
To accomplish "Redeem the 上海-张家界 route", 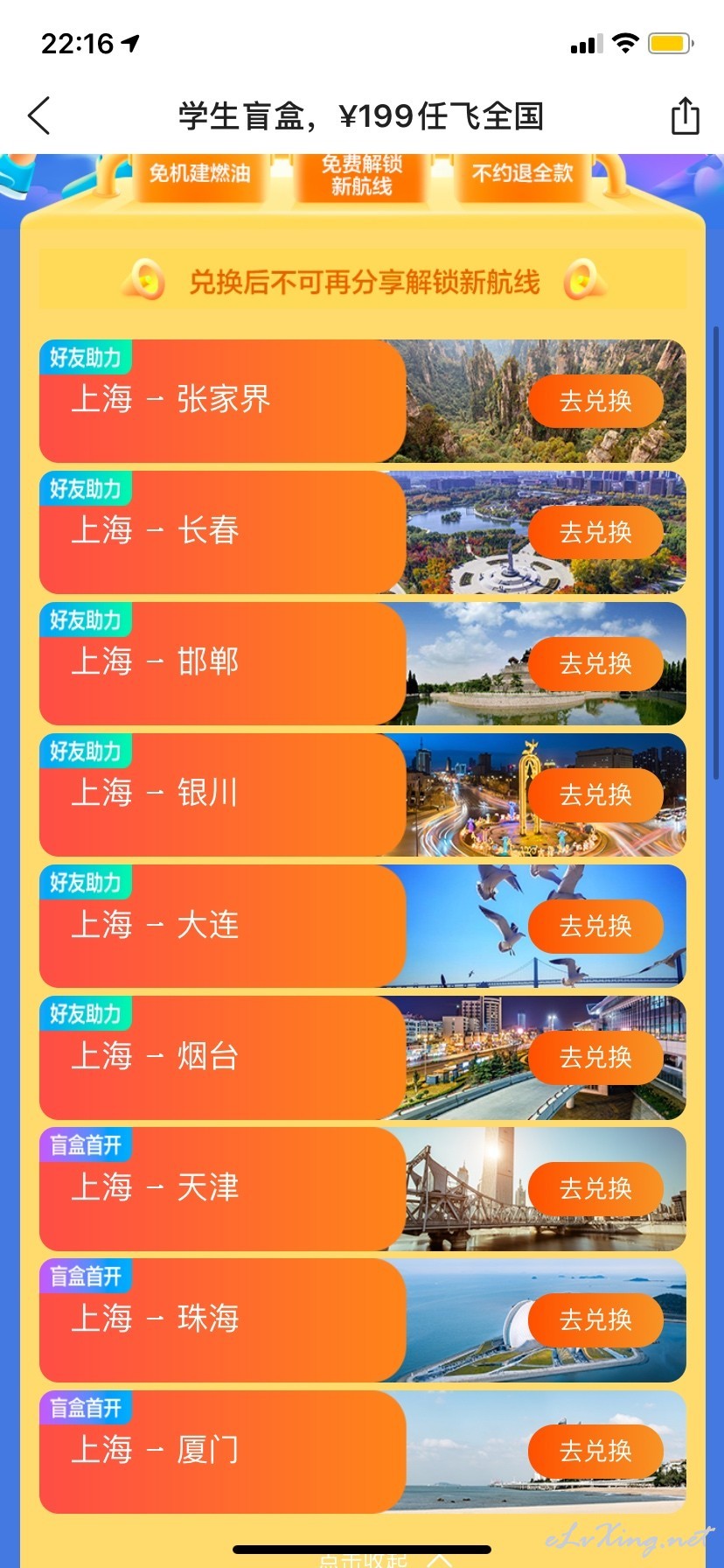I will coord(595,401).
